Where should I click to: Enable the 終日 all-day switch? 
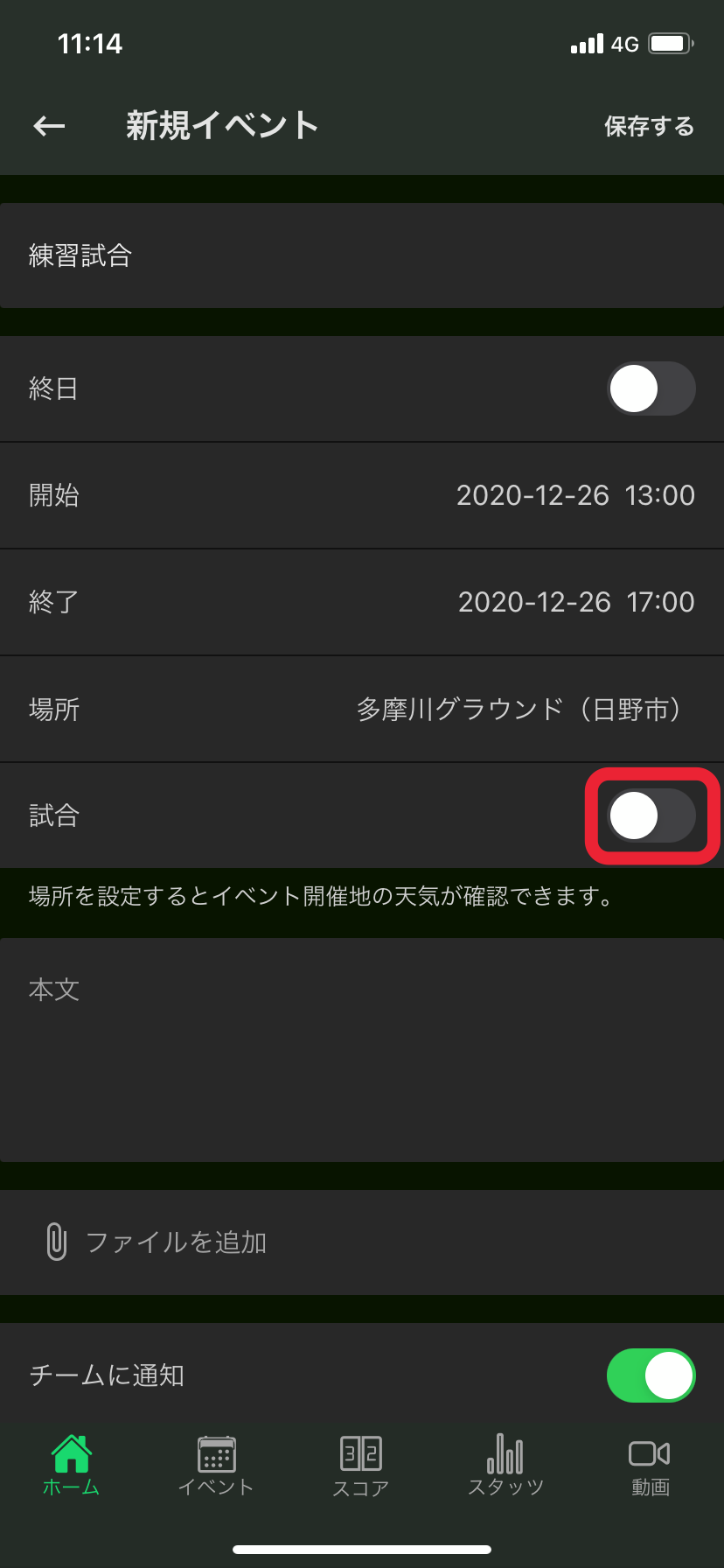[x=651, y=388]
